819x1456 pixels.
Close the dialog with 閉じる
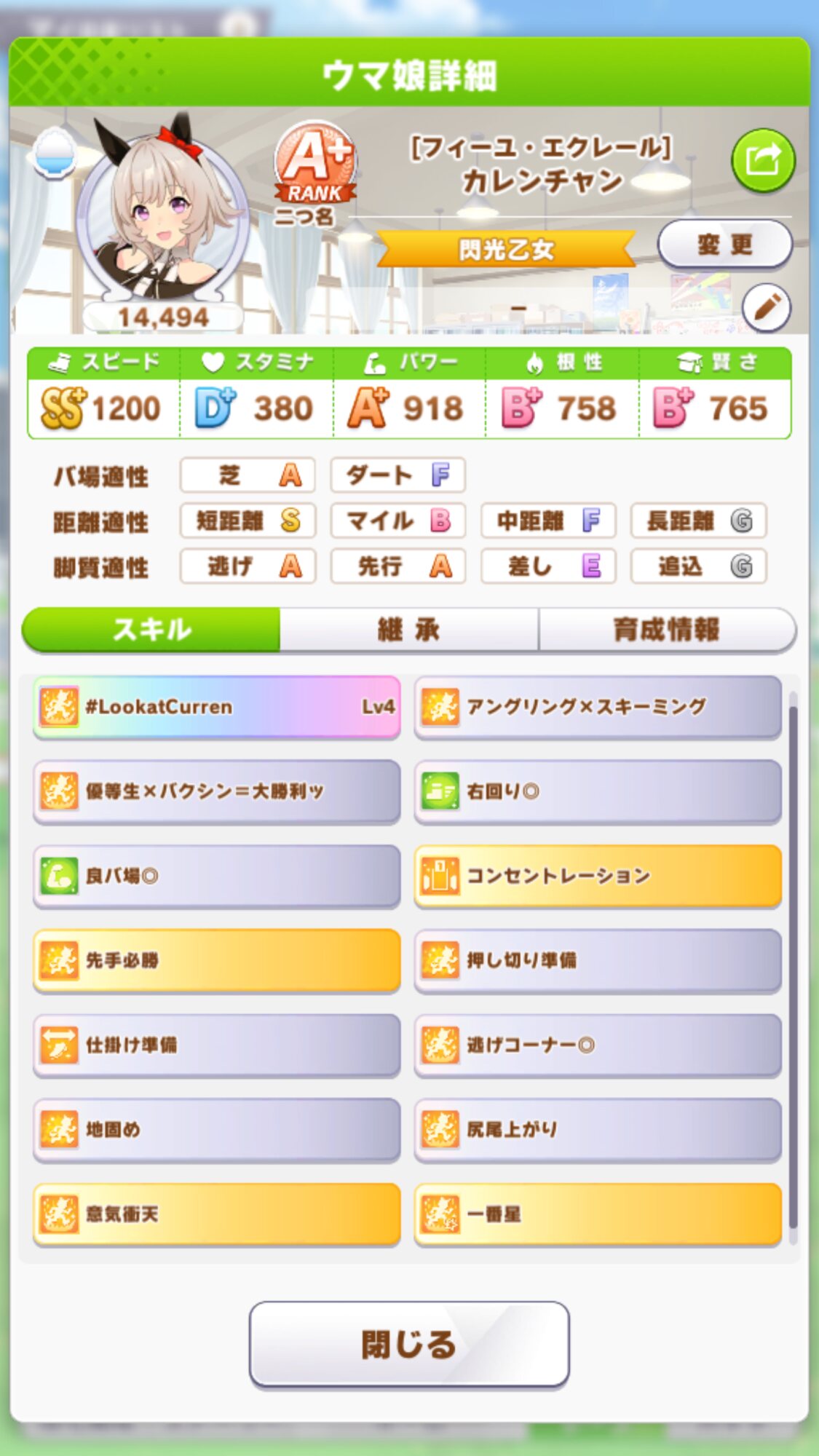coord(408,1344)
